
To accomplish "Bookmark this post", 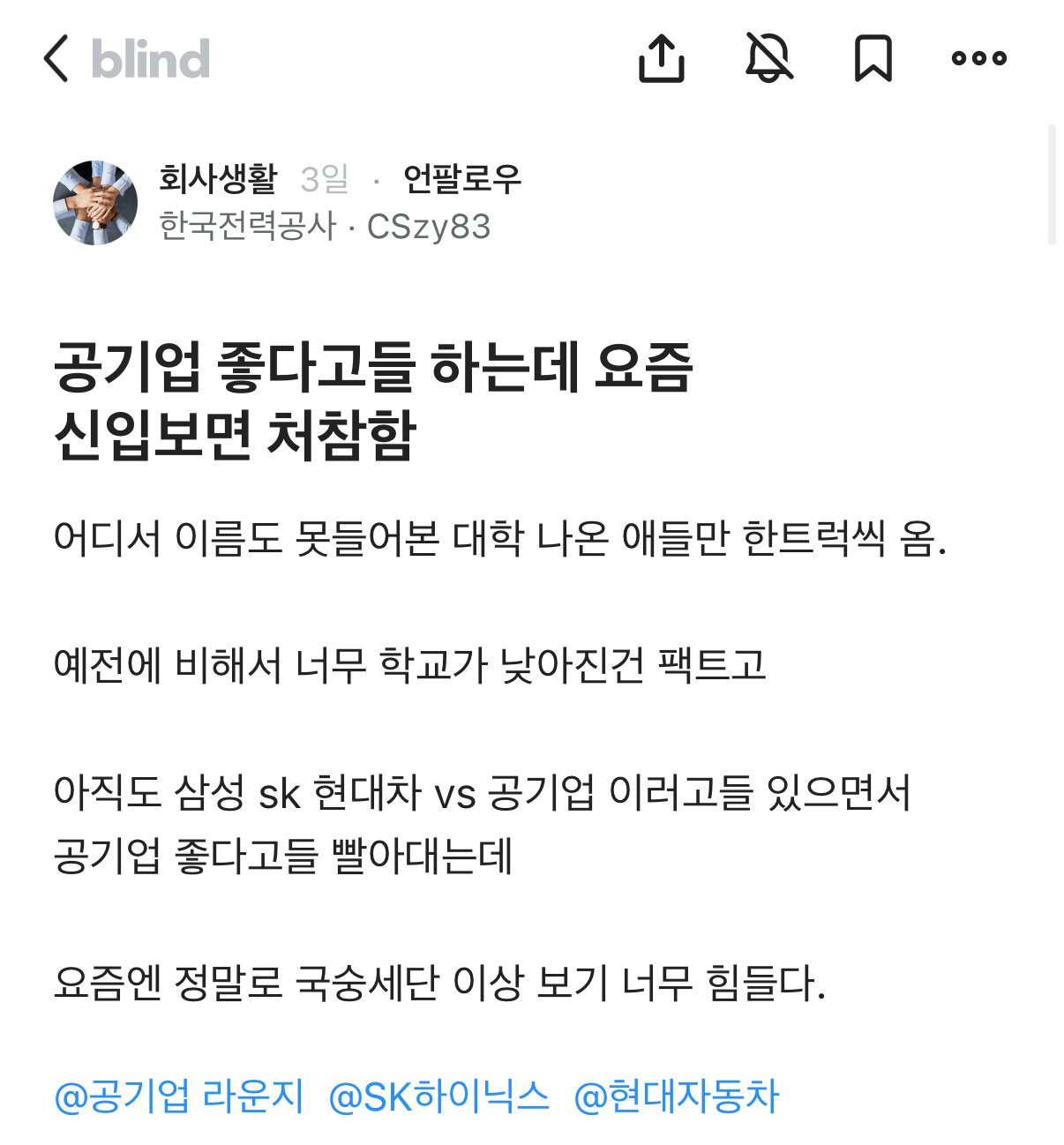I will pyautogui.click(x=873, y=59).
